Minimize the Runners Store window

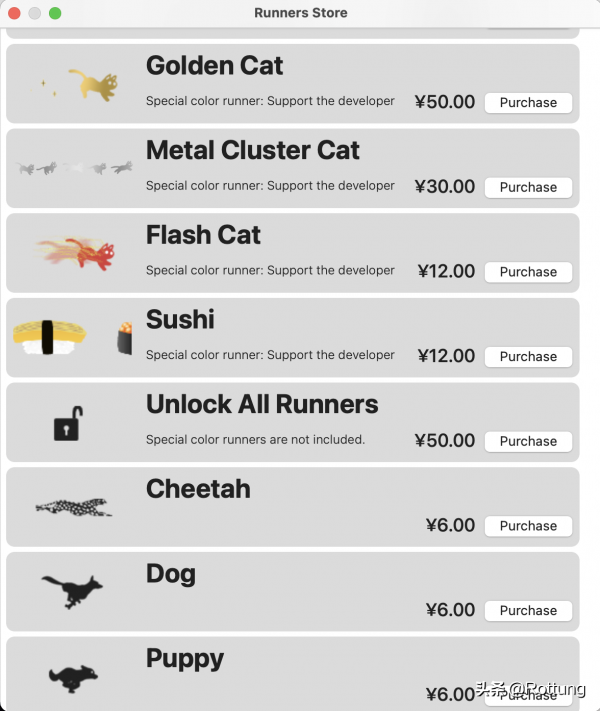pos(34,13)
